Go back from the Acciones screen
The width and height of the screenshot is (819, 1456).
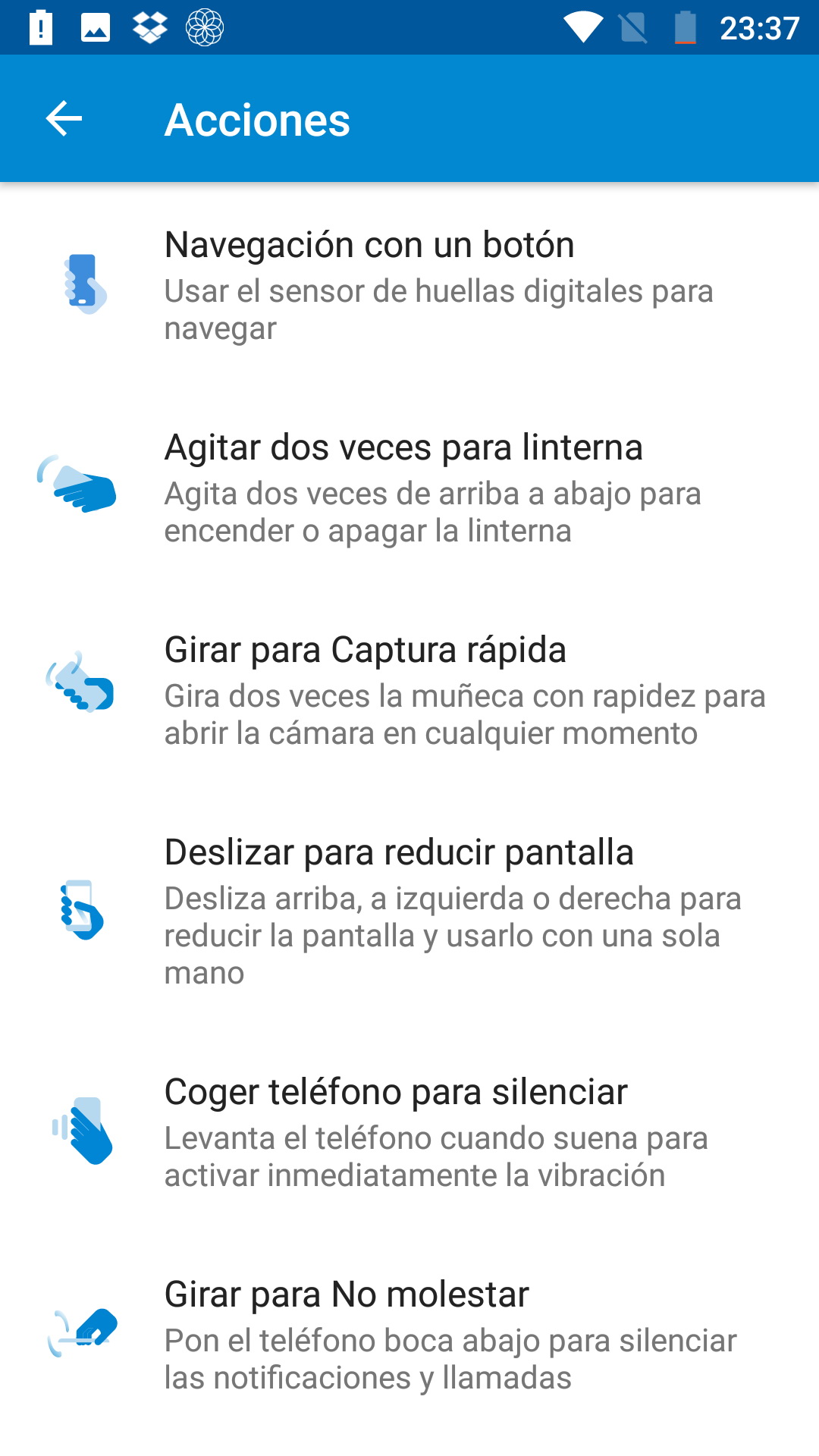tap(64, 119)
